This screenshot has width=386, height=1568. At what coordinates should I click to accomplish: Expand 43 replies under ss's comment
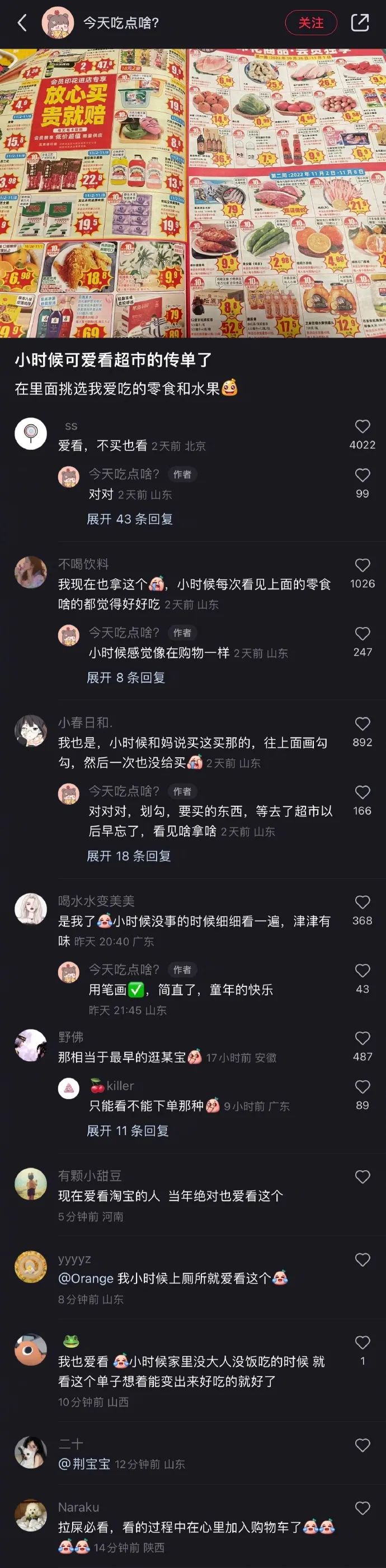(x=129, y=519)
